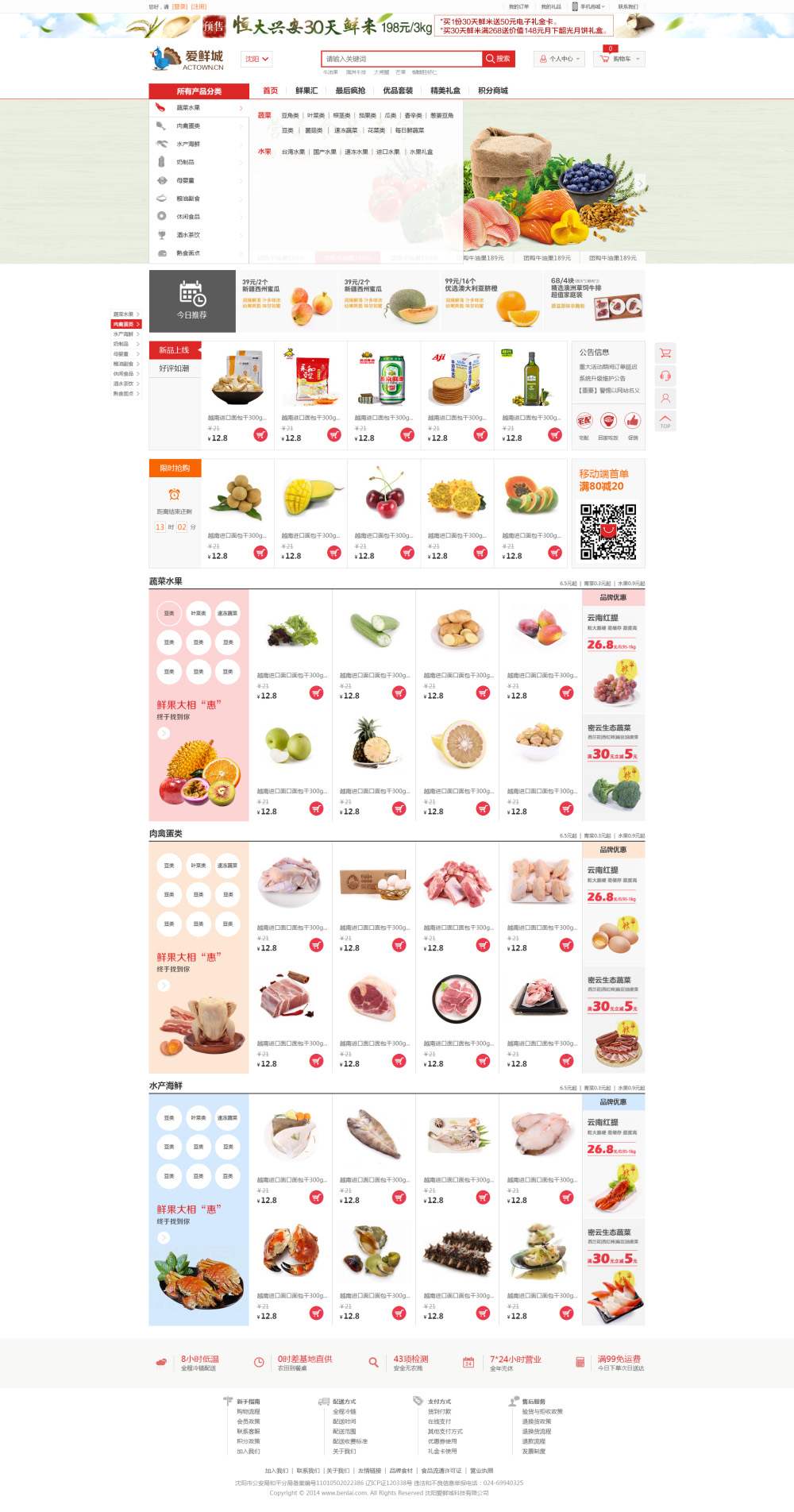Open the 联系我们 link in the footer
Viewport: 794px width, 1512px height.
pyautogui.click(x=307, y=1471)
